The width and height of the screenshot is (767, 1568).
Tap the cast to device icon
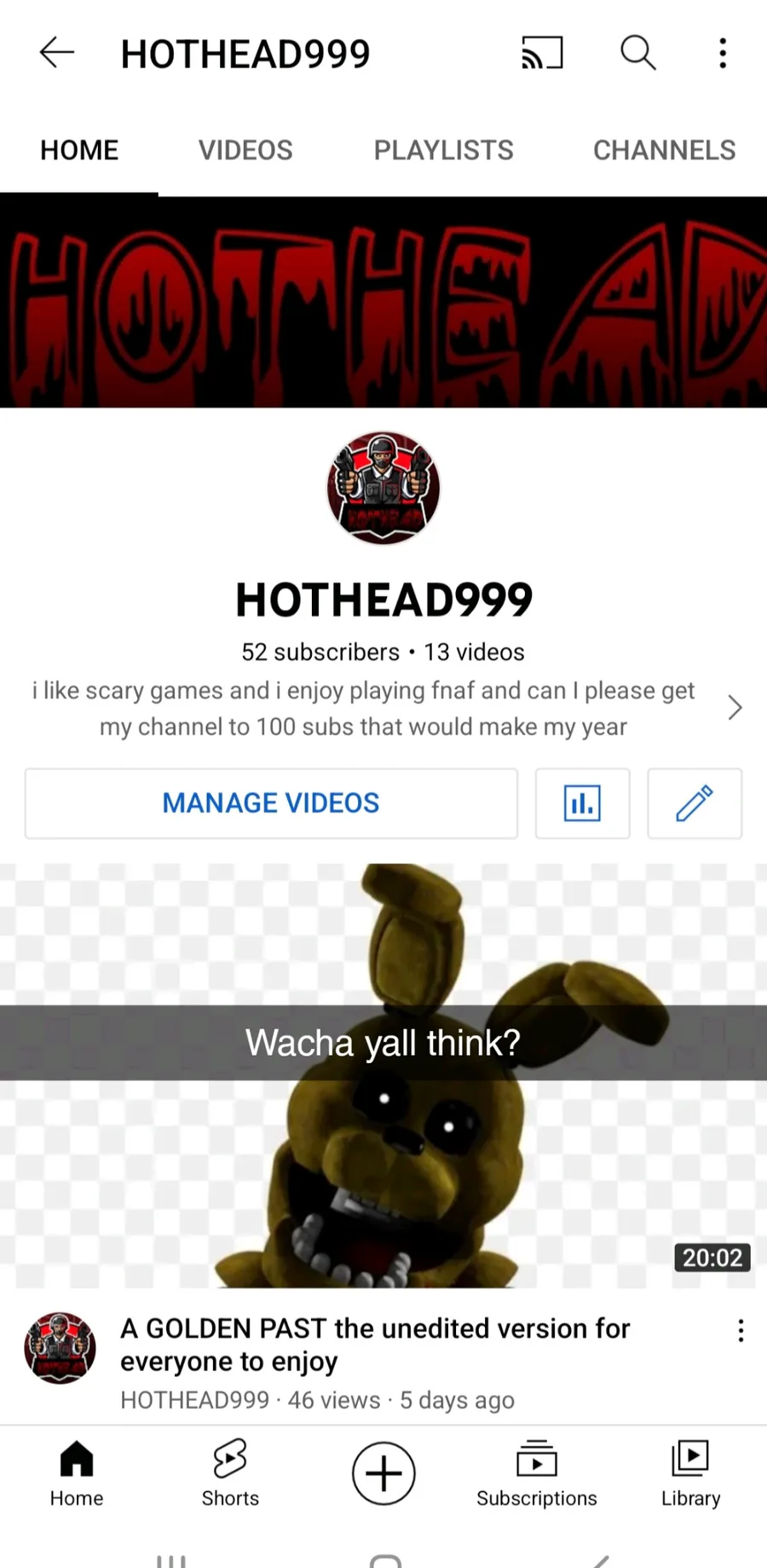(x=543, y=53)
